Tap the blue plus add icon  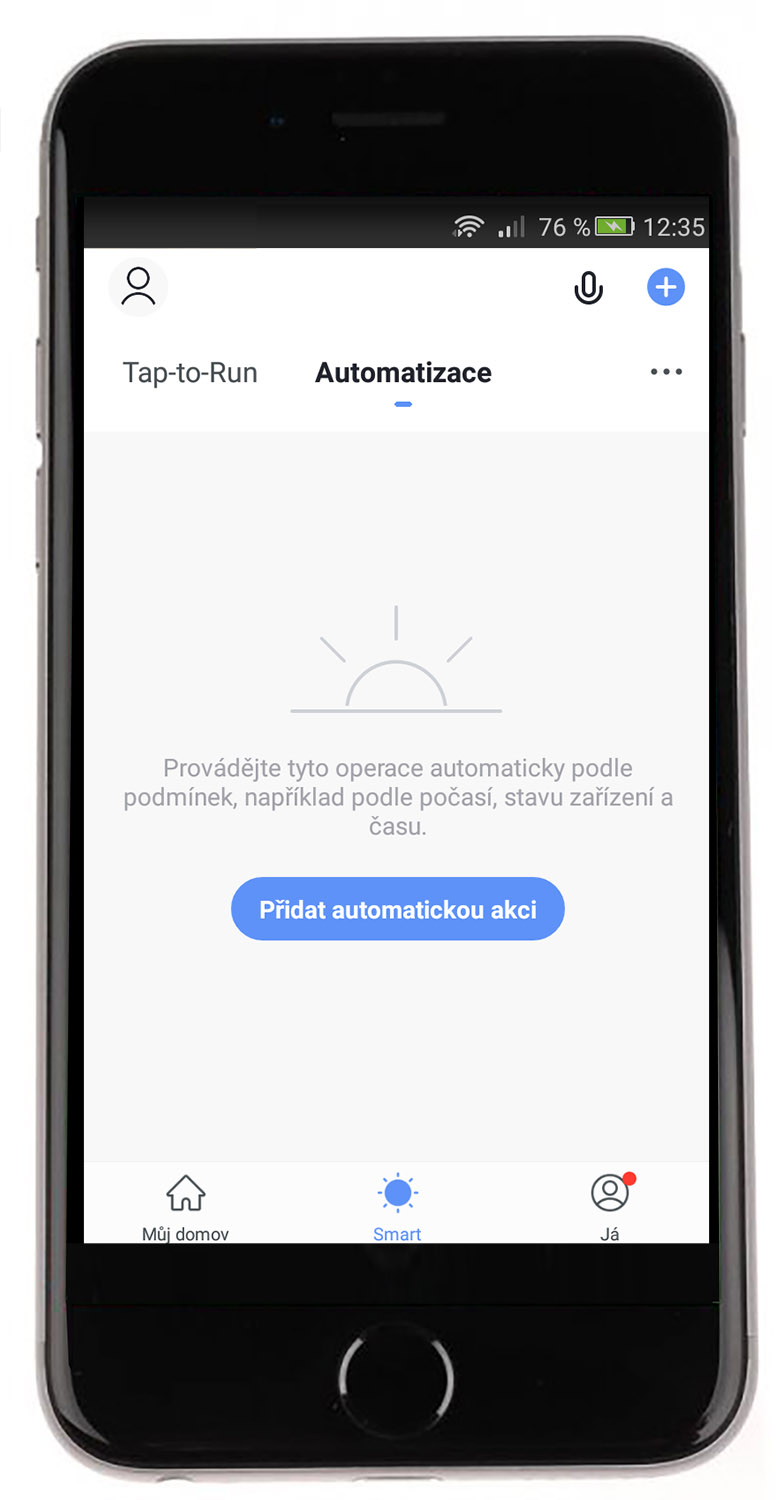(x=666, y=288)
